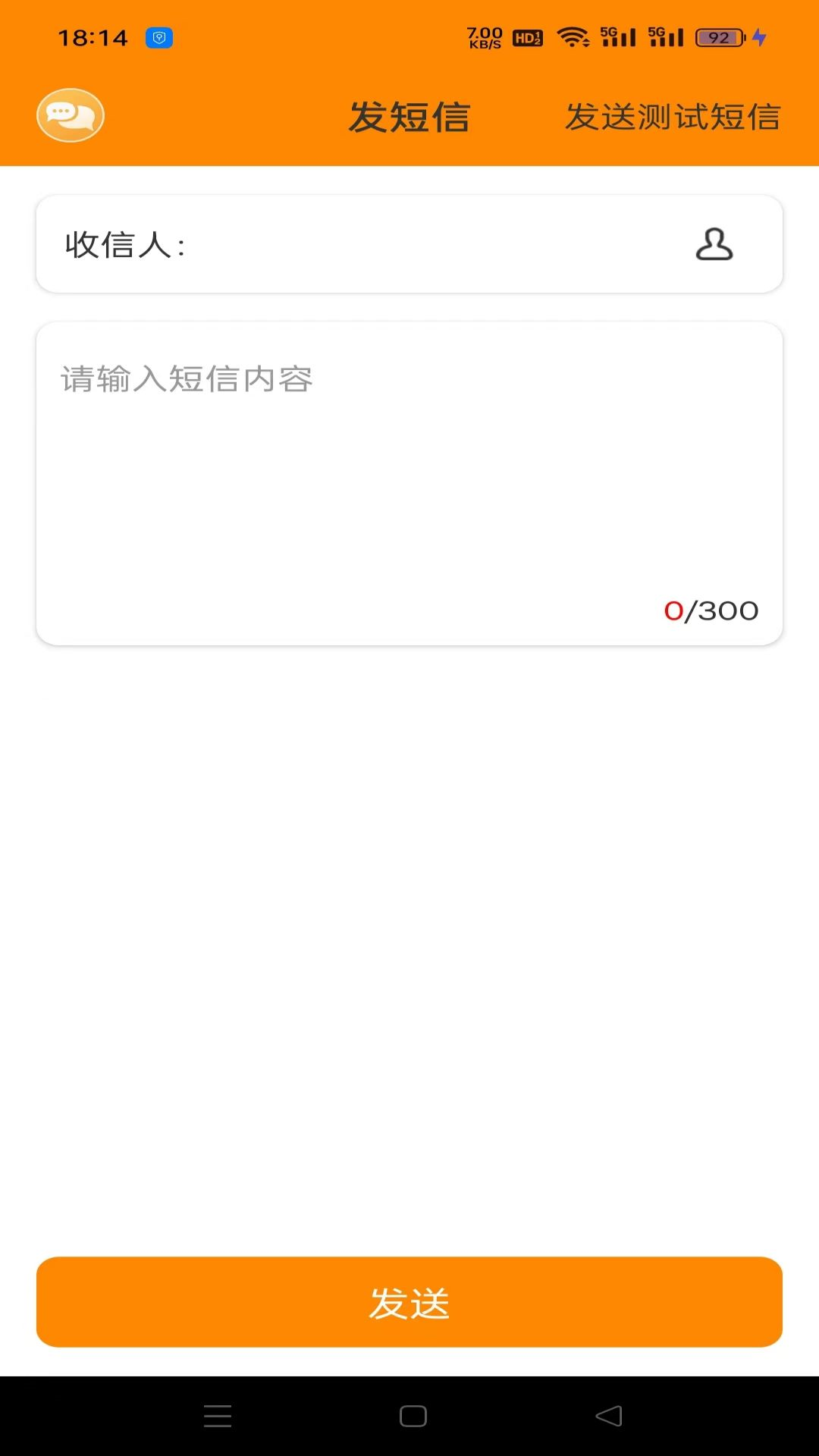Tap the network speed 7.00 KB/S indicator
This screenshot has height=1456, width=819.
[483, 36]
